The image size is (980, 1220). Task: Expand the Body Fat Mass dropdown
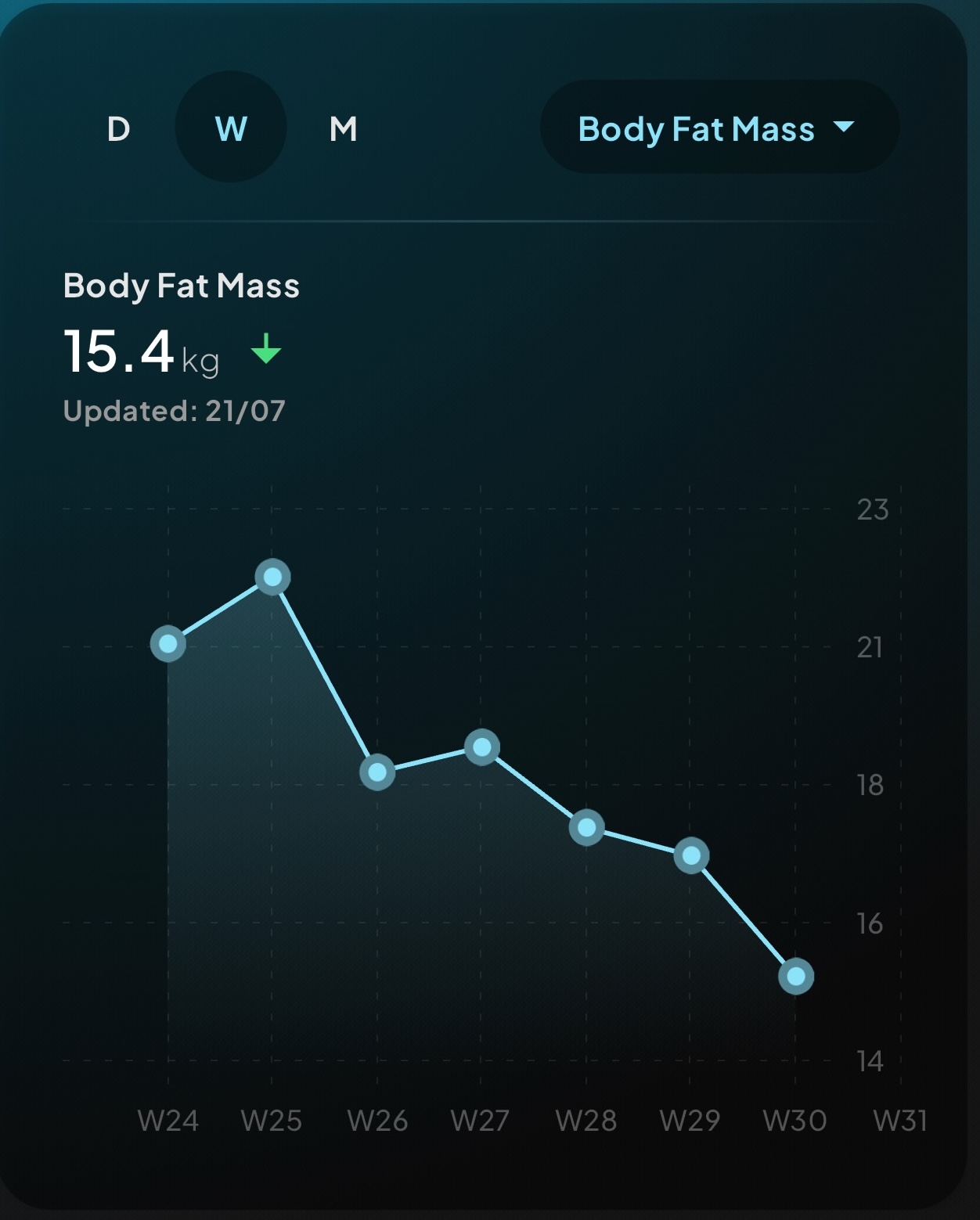[718, 128]
